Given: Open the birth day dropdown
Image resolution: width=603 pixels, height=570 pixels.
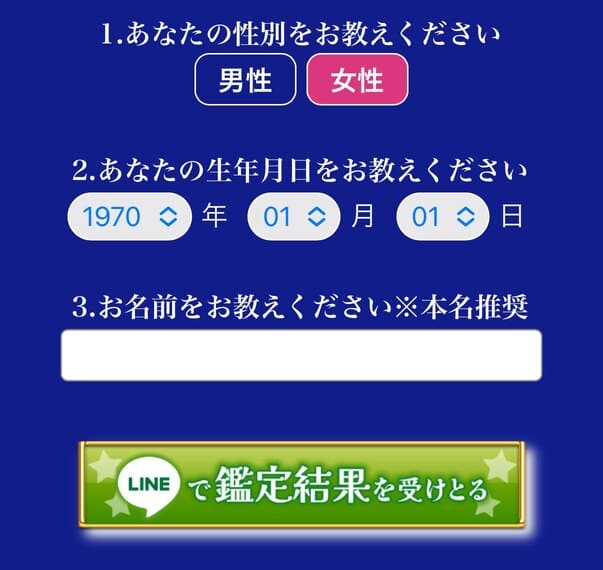Looking at the screenshot, I should click(442, 217).
